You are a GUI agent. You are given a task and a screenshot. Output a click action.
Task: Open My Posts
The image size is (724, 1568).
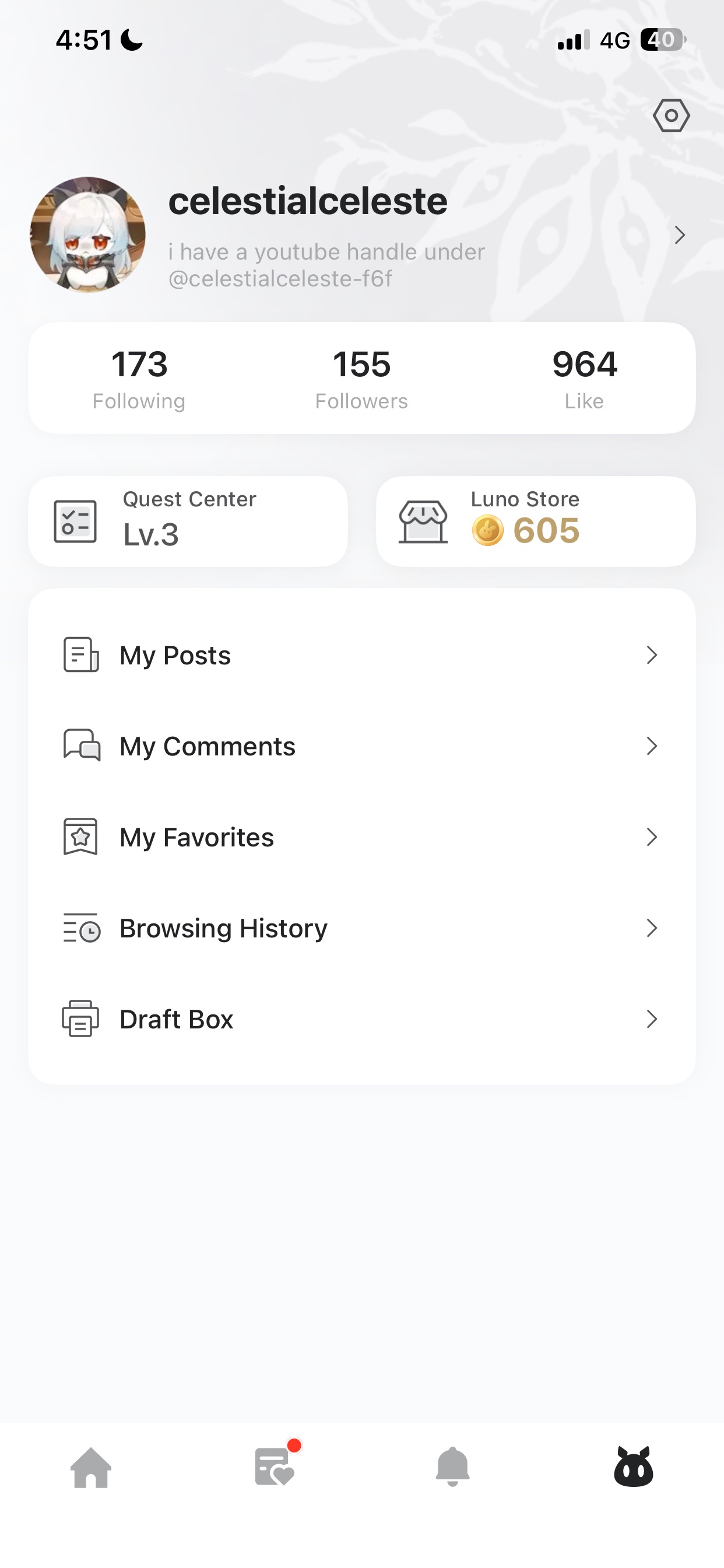(x=361, y=655)
